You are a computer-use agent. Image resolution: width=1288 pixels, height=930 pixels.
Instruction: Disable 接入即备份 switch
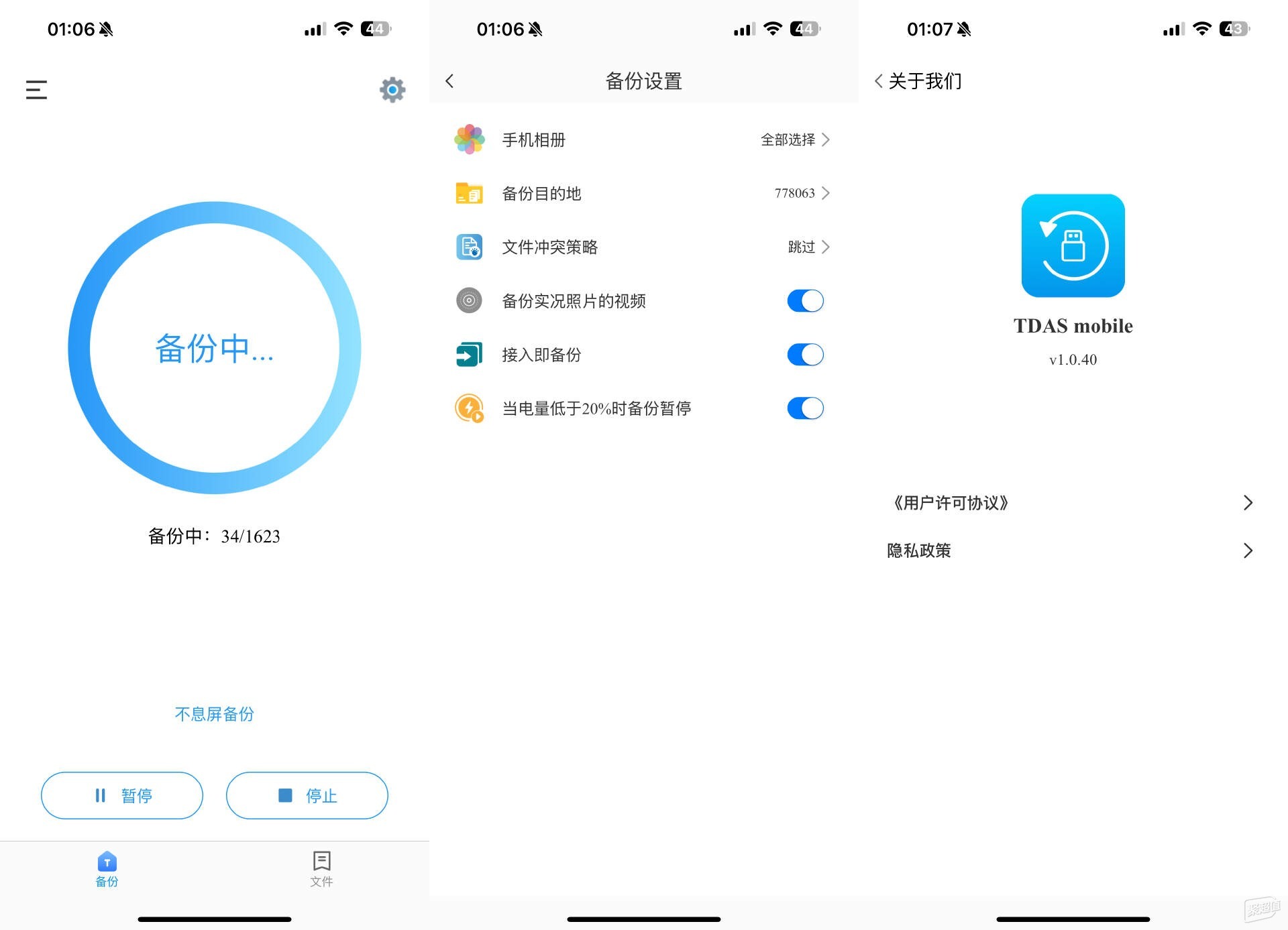(805, 355)
